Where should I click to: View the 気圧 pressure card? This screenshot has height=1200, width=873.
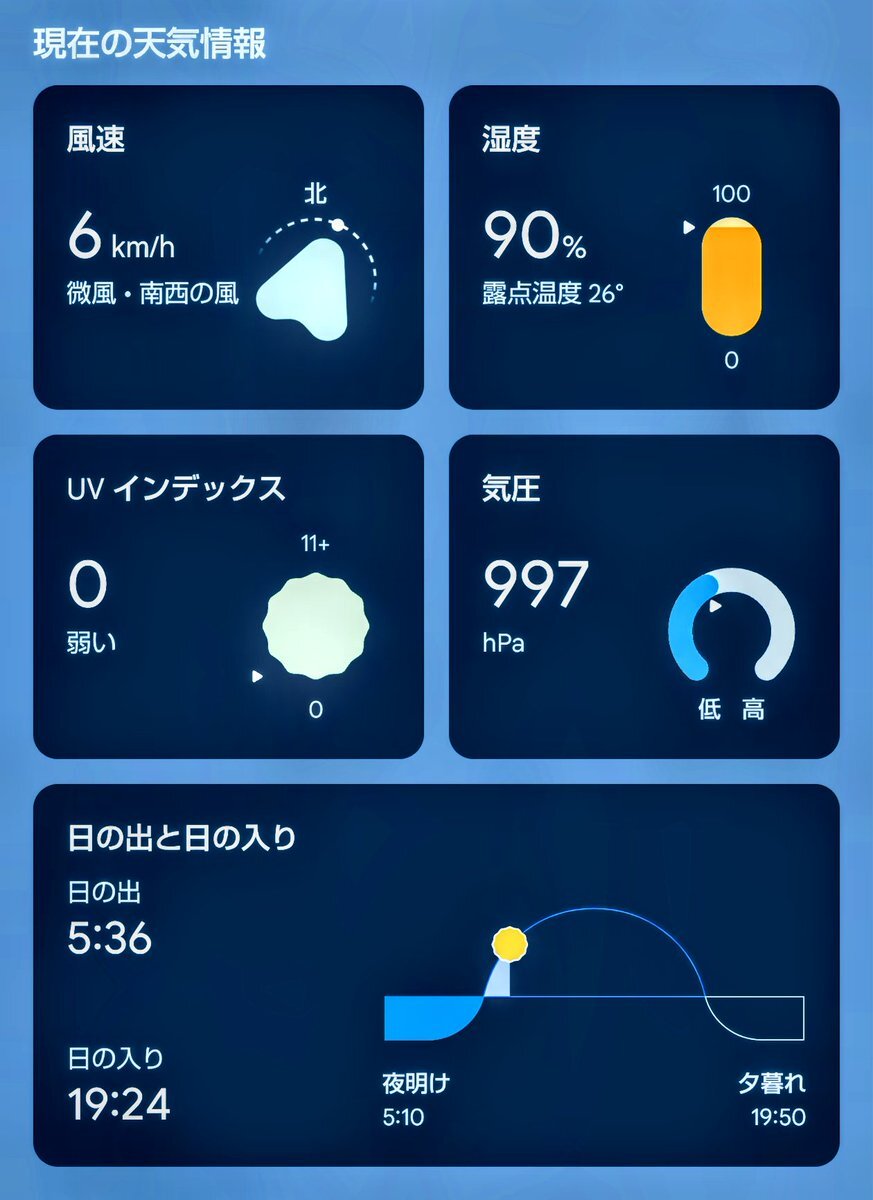pyautogui.click(x=644, y=596)
